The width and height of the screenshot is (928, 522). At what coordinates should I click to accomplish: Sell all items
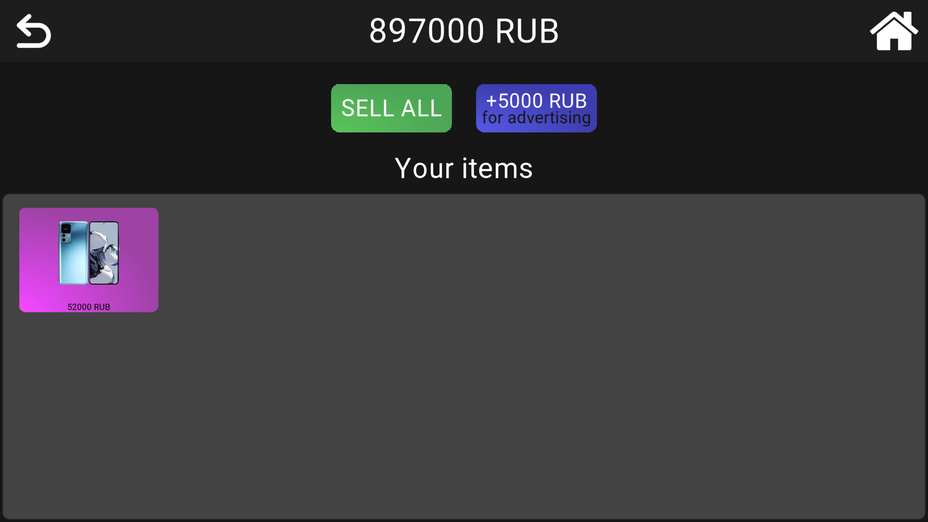coord(391,108)
